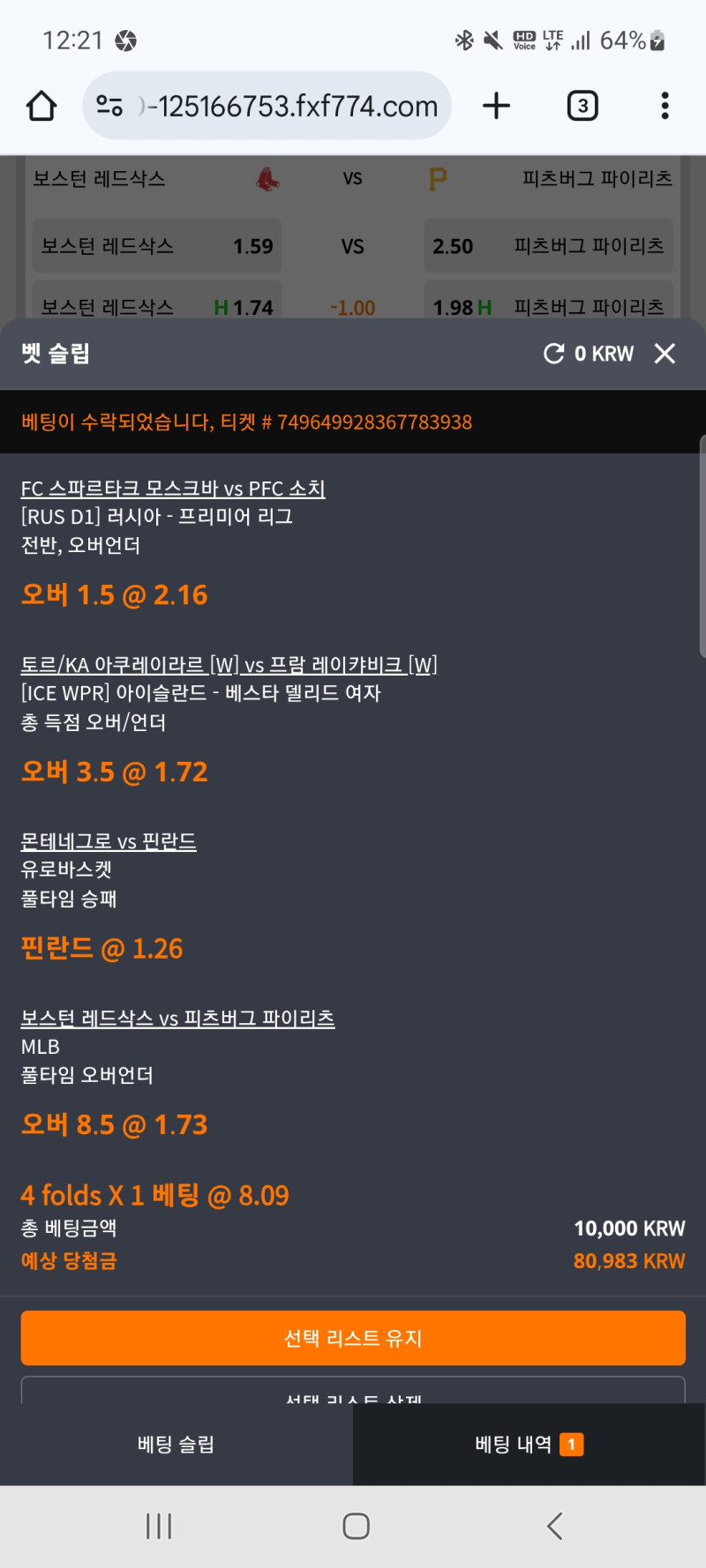
Task: Go back with the system back button
Action: point(554,1527)
